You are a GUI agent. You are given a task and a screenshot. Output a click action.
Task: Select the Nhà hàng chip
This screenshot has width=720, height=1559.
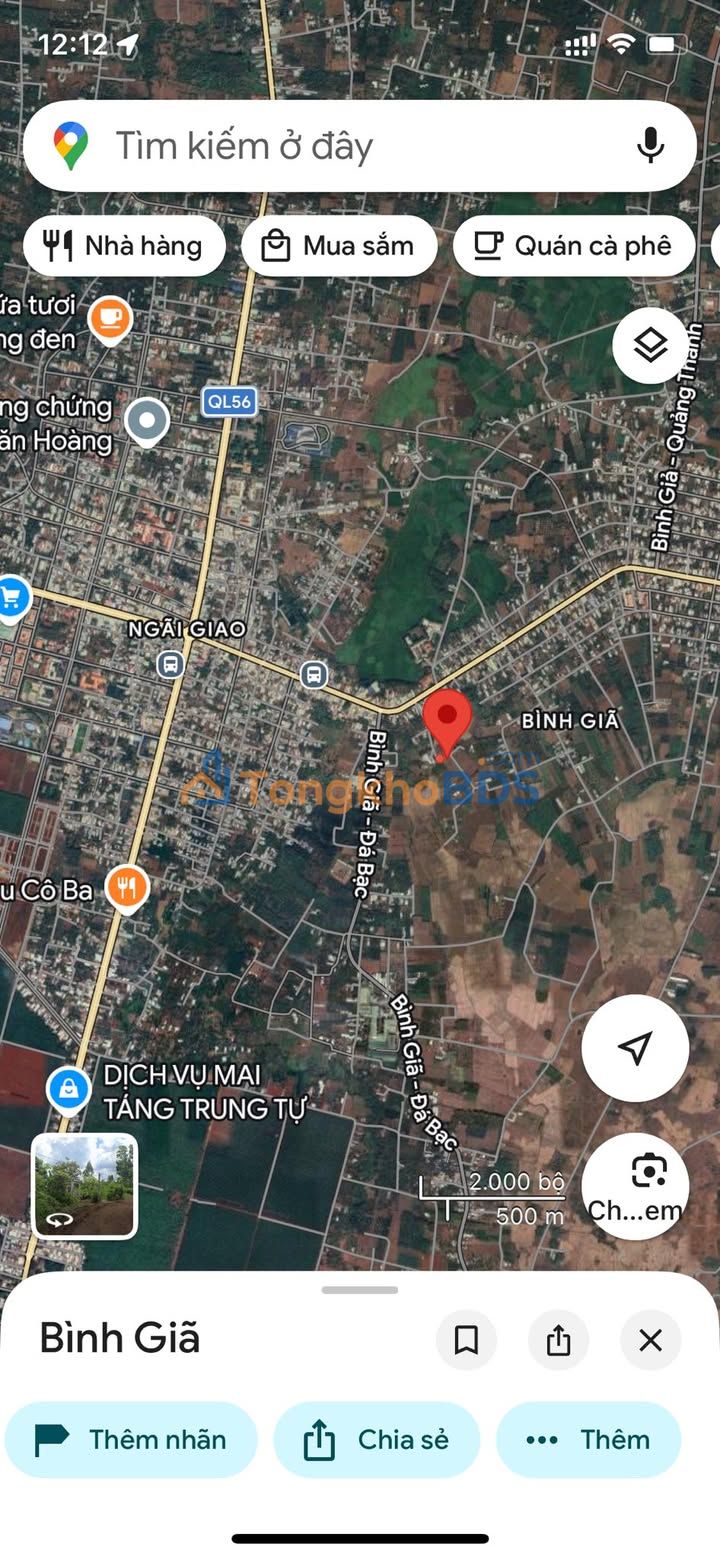[x=124, y=246]
